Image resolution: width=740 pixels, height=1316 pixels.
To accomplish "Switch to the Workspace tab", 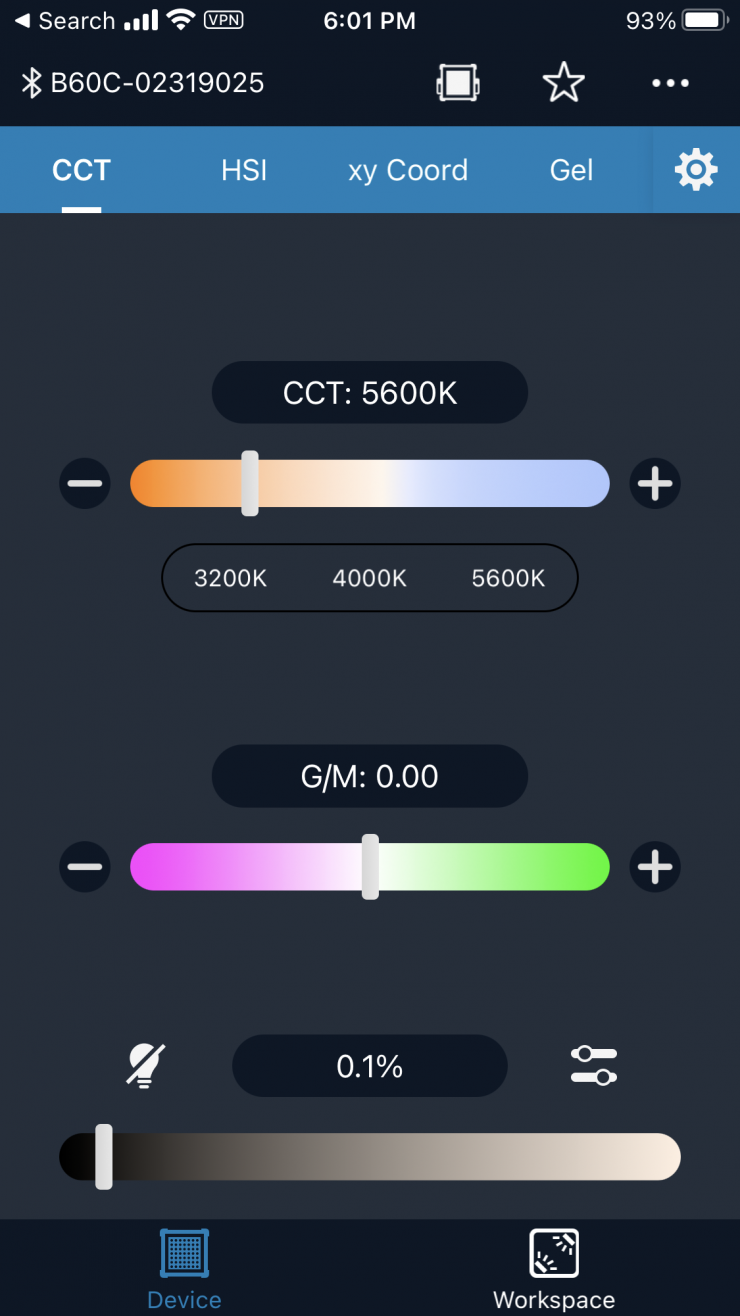I will (554, 1268).
